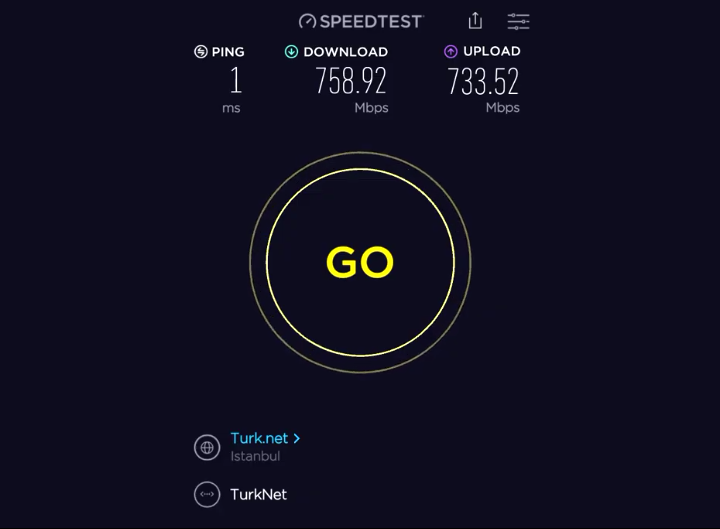Change the Turk.net Istanbul server
Viewport: 720px width, 529px height.
264,438
